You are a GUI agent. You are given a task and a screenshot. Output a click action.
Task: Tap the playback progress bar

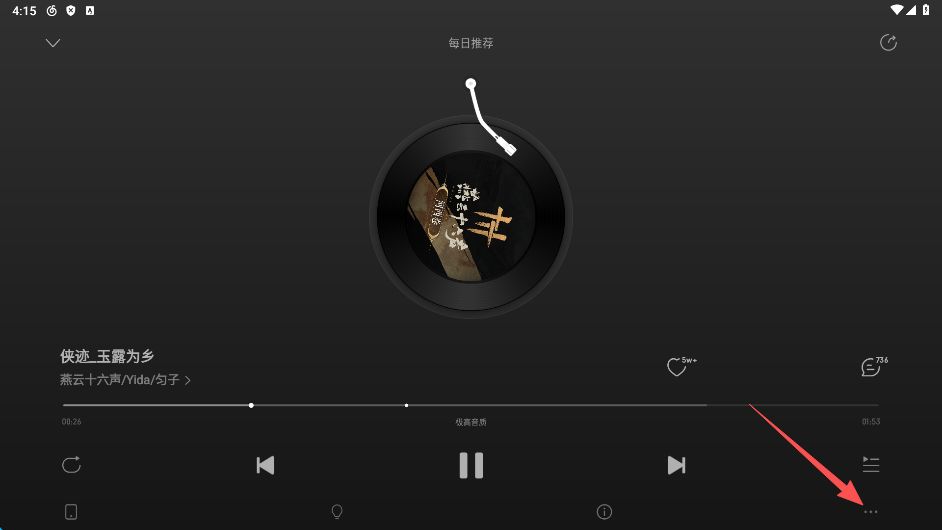click(x=470, y=405)
